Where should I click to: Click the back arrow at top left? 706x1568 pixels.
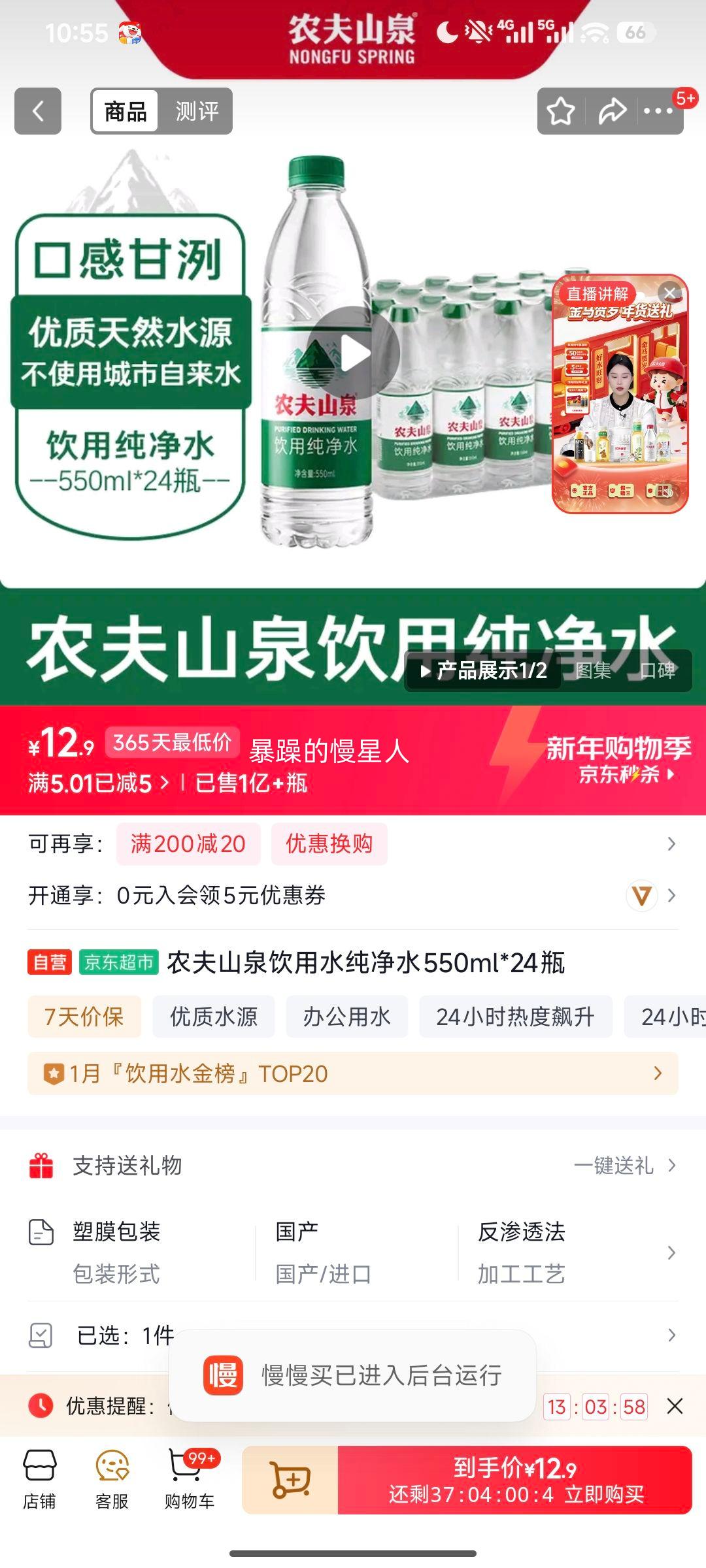click(37, 111)
